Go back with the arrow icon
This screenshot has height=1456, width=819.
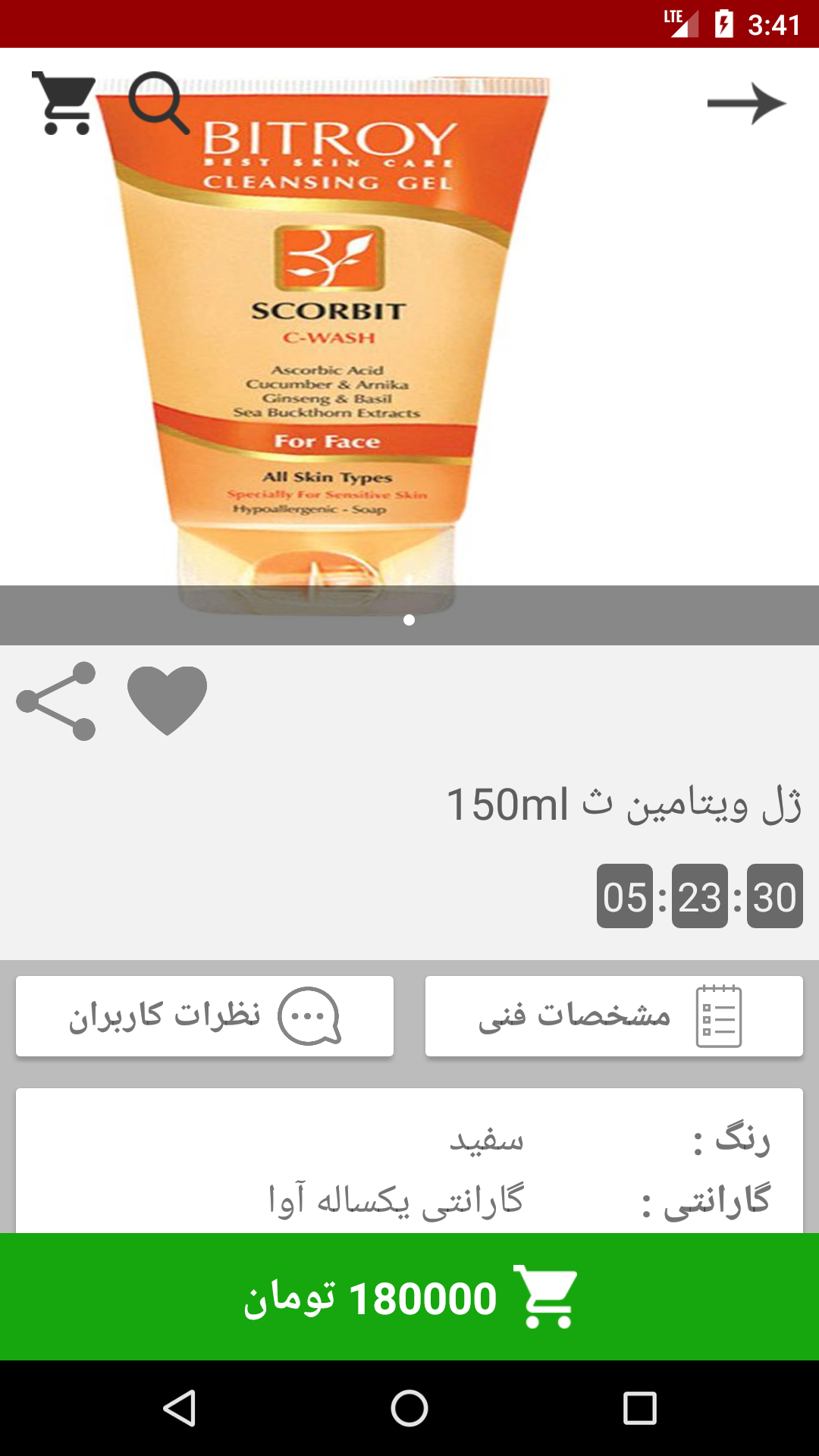(746, 104)
